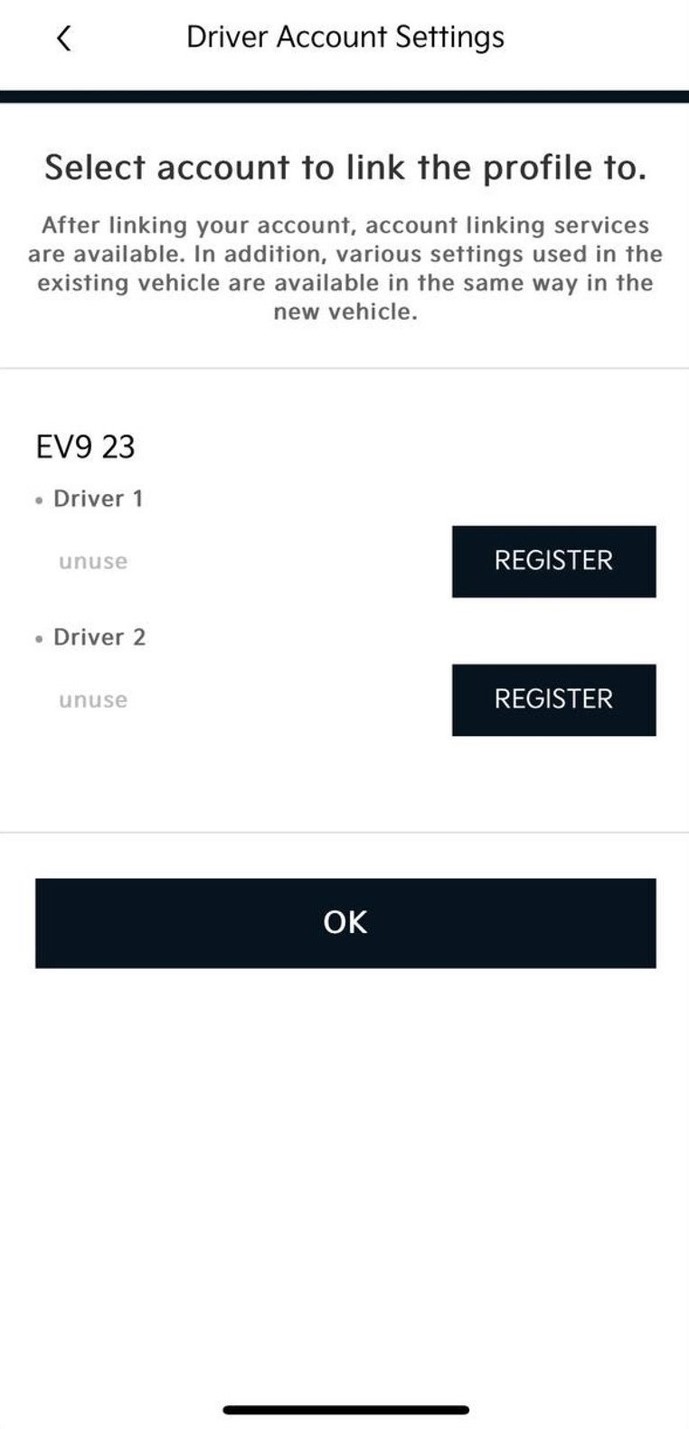
Task: Register an account for Driver 1
Action: (x=553, y=561)
